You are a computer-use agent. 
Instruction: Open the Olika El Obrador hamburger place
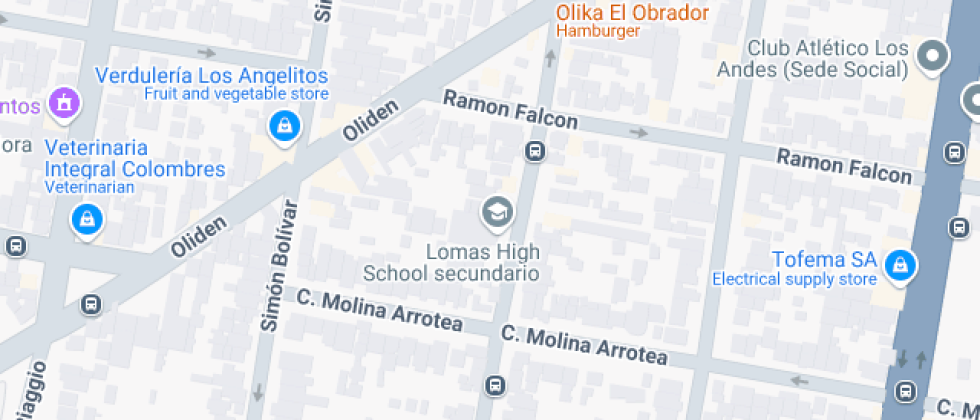tap(632, 13)
